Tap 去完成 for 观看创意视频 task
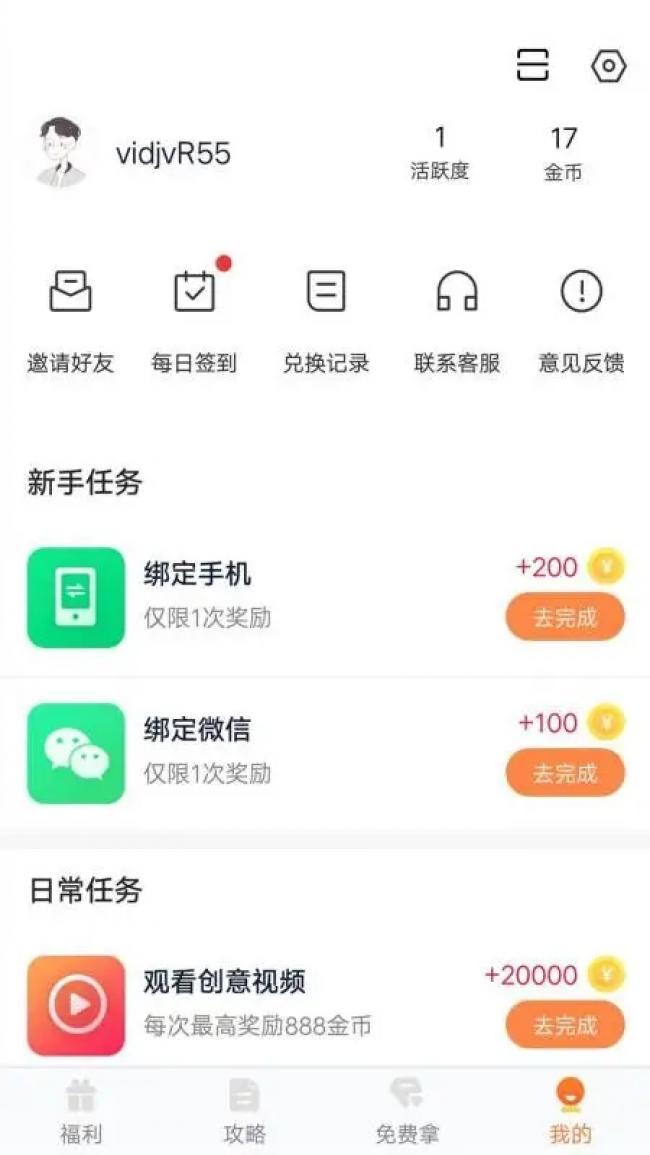Viewport: 650px width, 1155px height. pyautogui.click(x=565, y=1025)
